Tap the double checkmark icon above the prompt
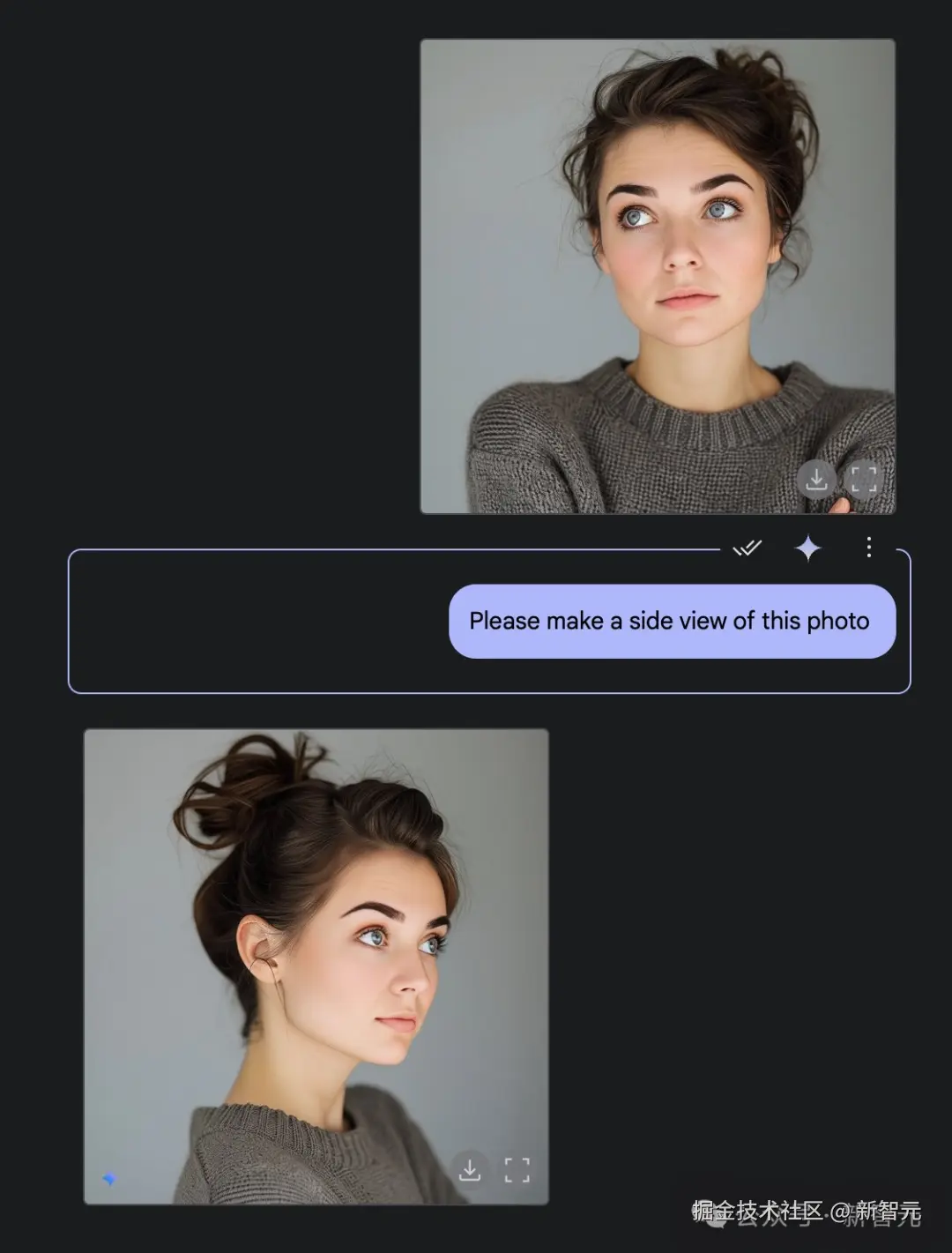This screenshot has width=952, height=1253. (747, 548)
